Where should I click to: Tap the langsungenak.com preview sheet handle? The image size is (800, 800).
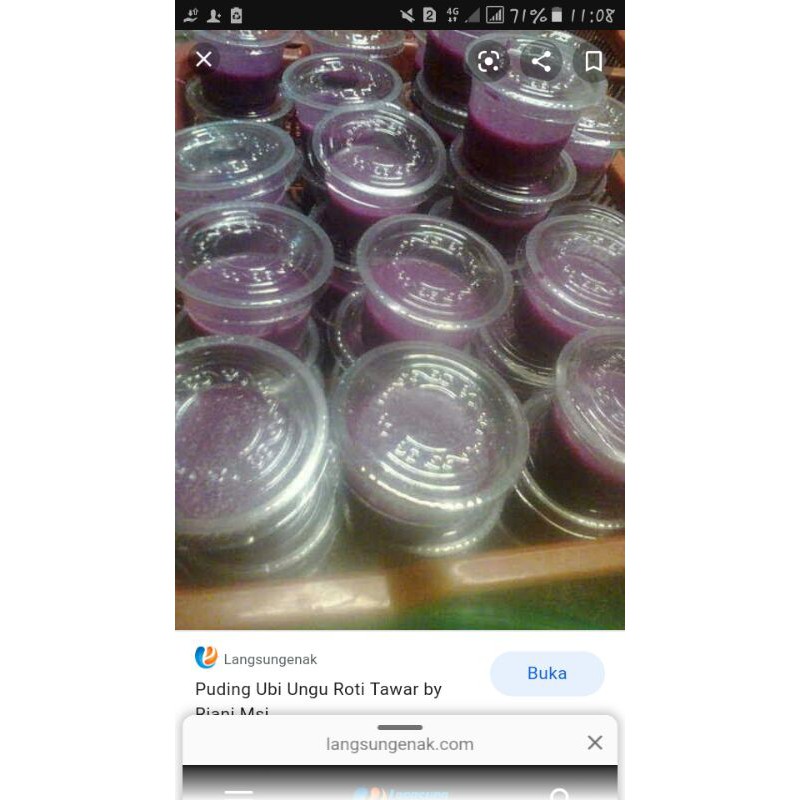click(399, 727)
